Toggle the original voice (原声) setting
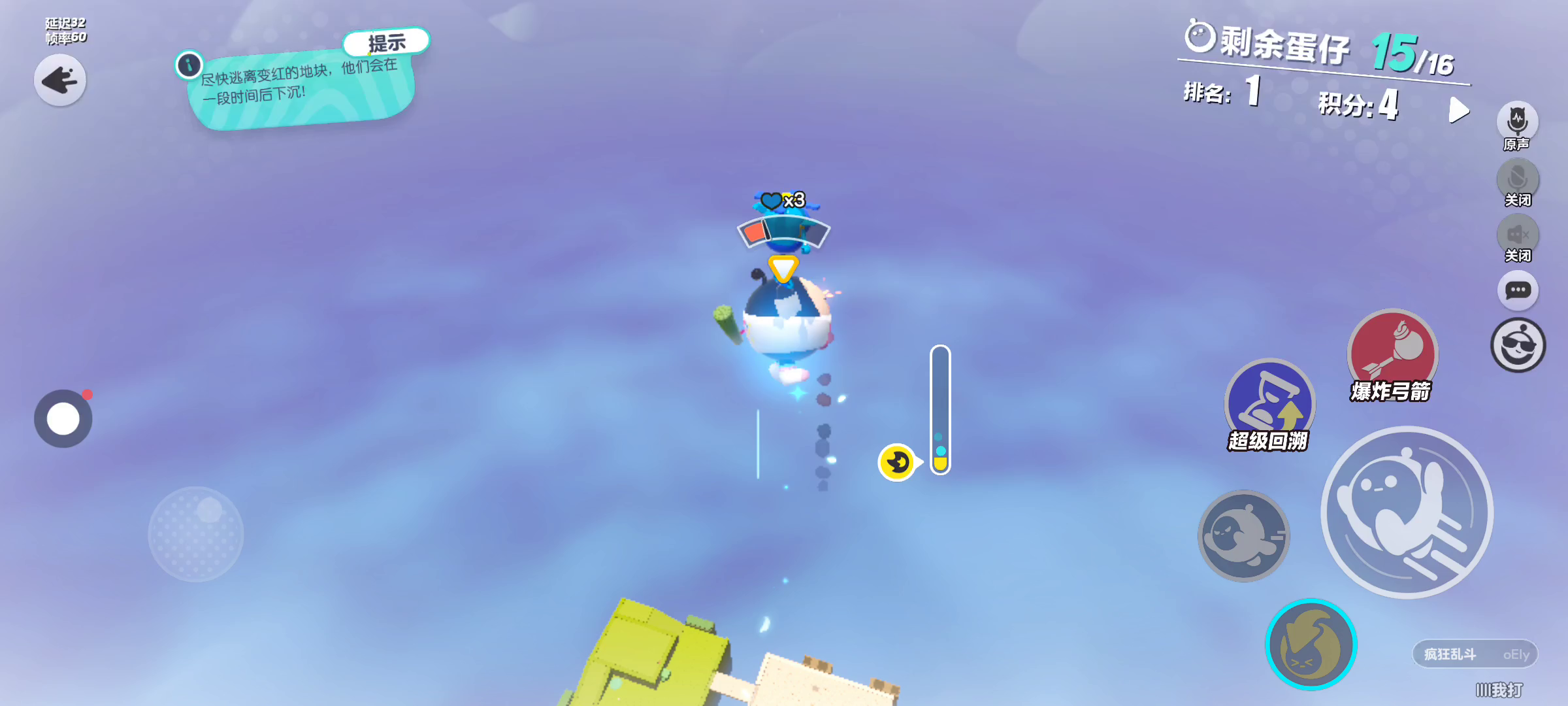The height and width of the screenshot is (706, 1568). (x=1517, y=122)
